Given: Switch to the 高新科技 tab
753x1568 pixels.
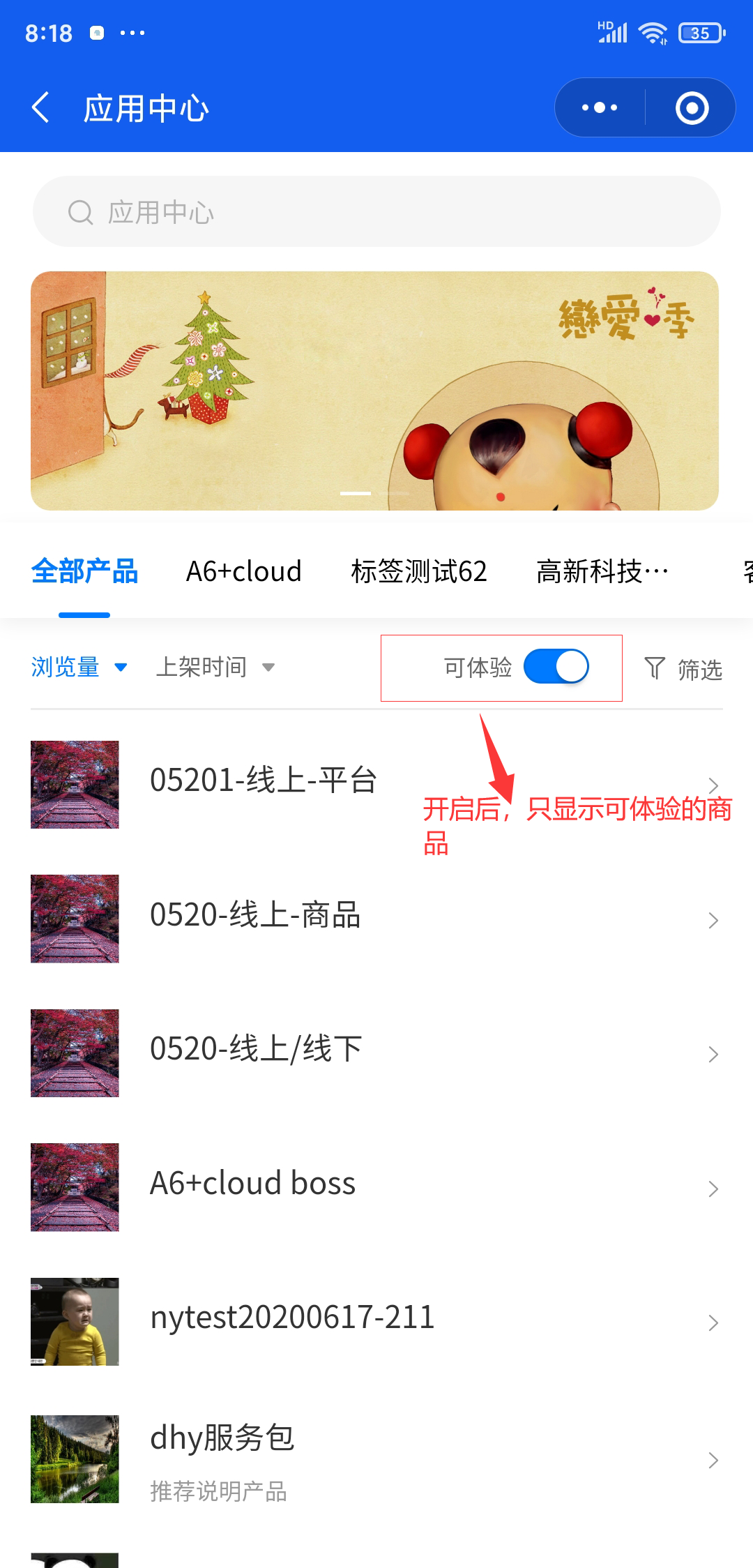Looking at the screenshot, I should point(602,572).
